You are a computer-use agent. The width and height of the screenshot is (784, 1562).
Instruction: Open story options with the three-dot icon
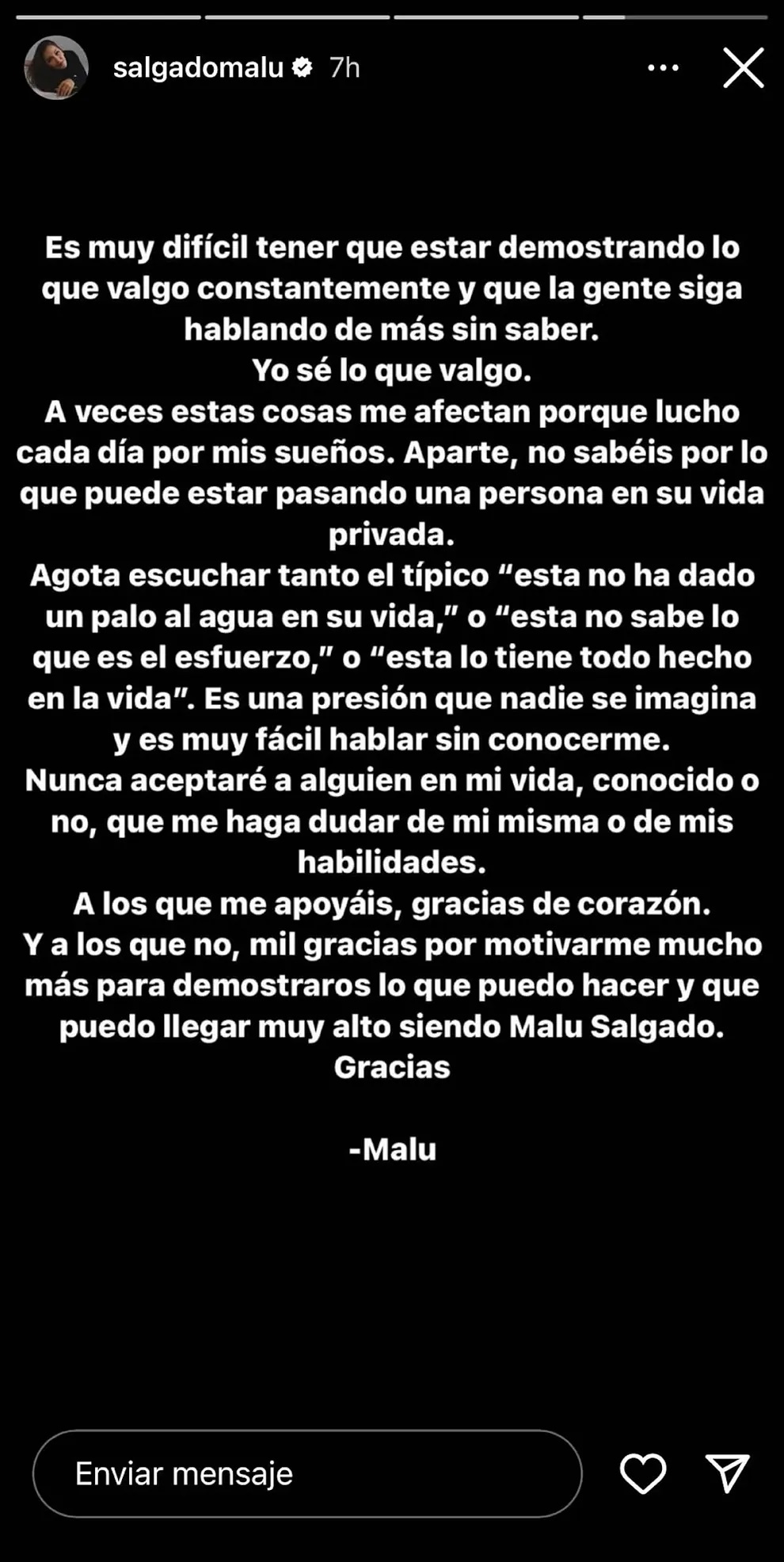(662, 68)
